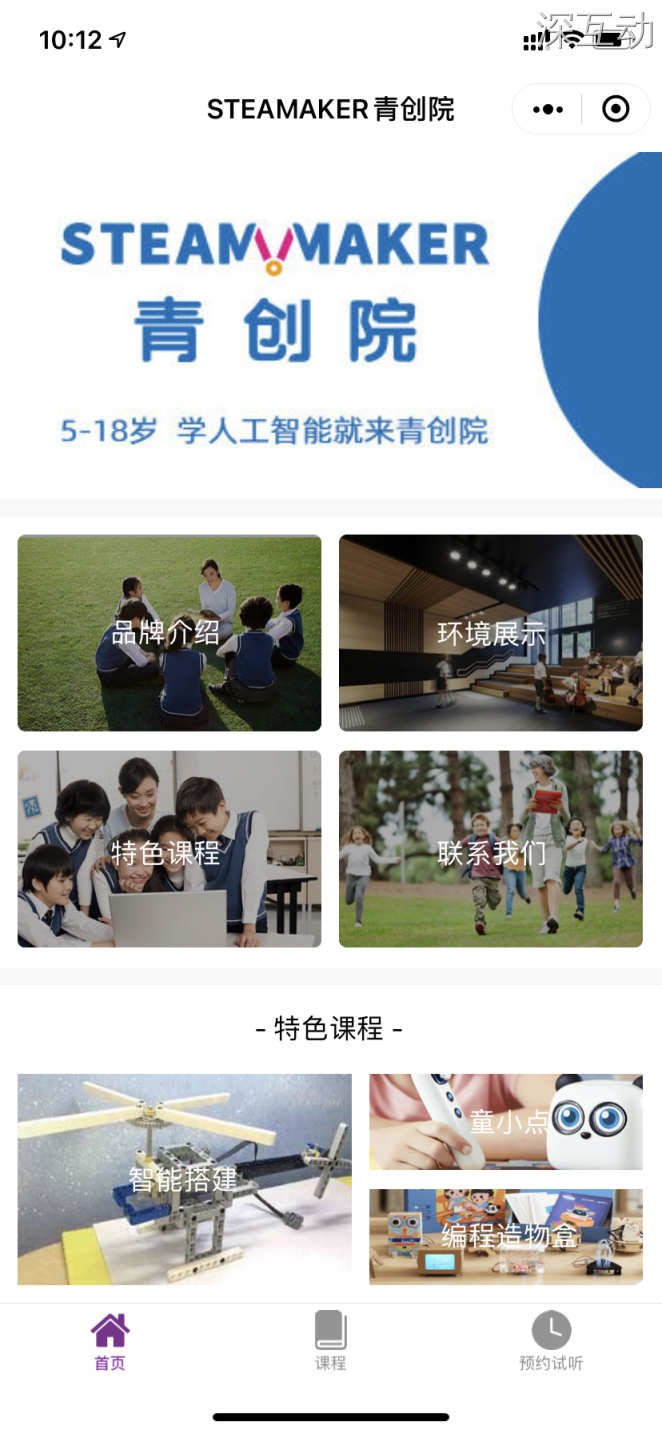
Task: Select the 智能搭建 course card
Action: click(x=184, y=1179)
